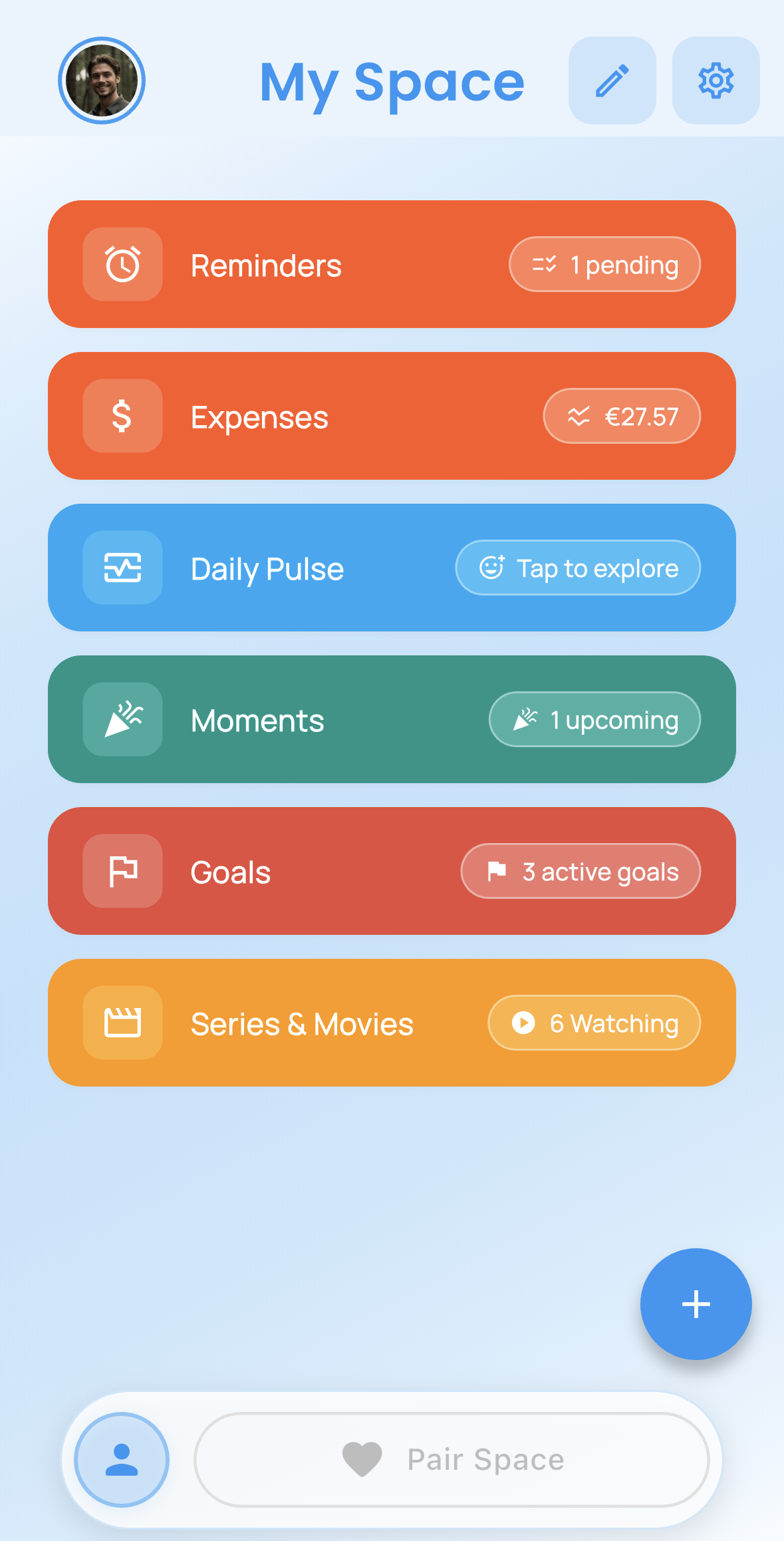Open the 3 active goals badge
The height and width of the screenshot is (1541, 784).
coord(580,871)
